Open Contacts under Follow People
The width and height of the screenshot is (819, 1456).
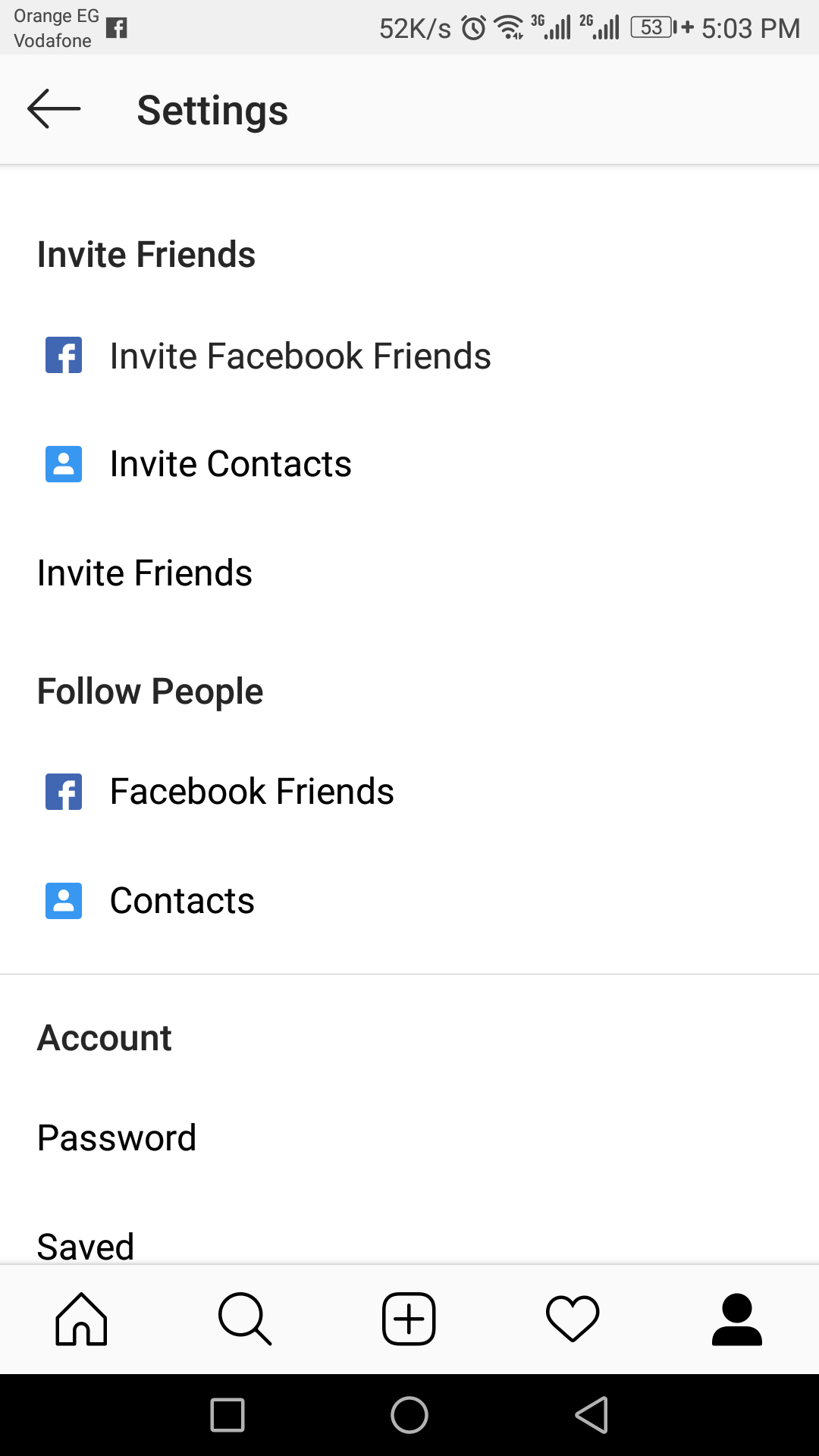coord(182,900)
